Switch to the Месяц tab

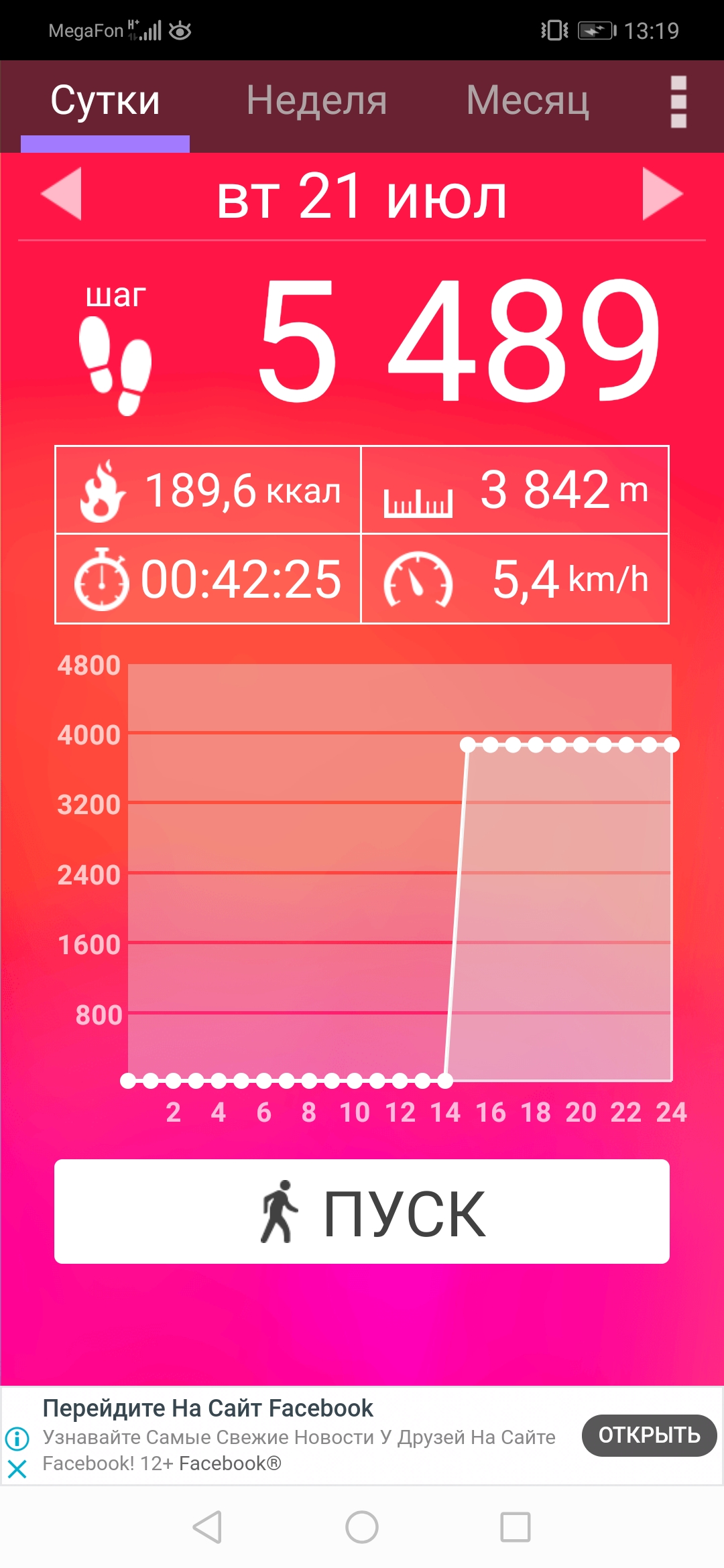point(528,101)
